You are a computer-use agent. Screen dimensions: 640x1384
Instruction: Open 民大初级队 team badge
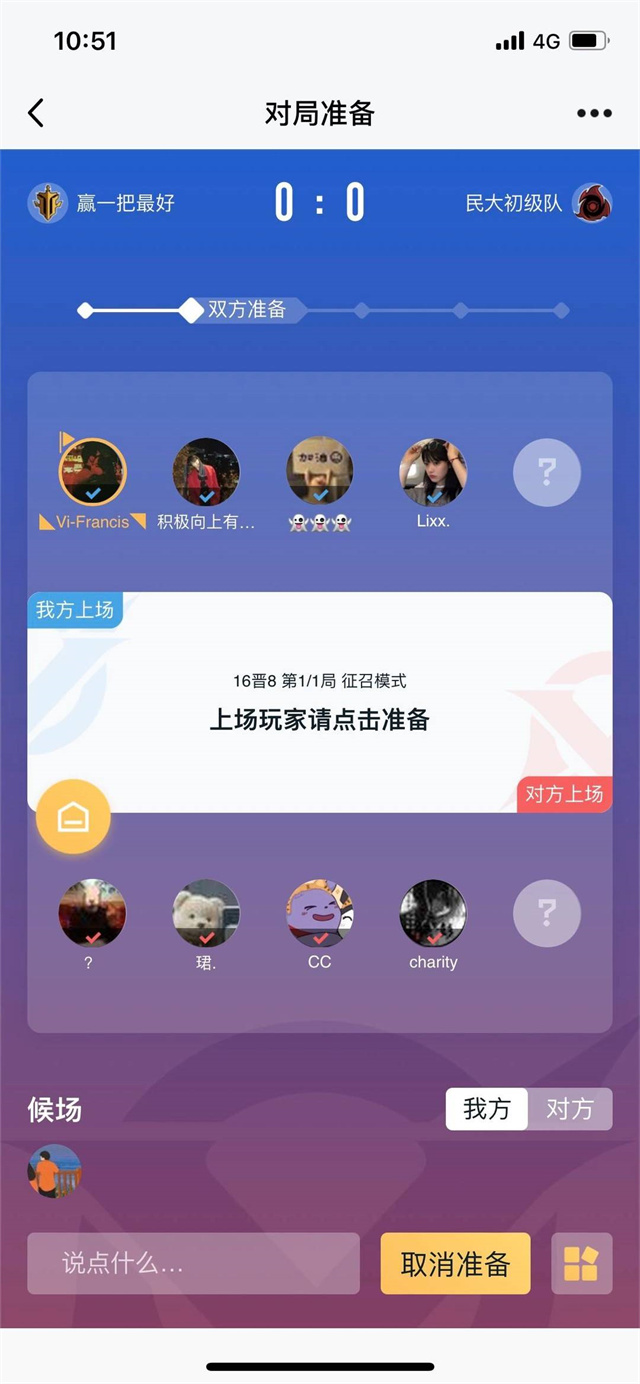[592, 203]
